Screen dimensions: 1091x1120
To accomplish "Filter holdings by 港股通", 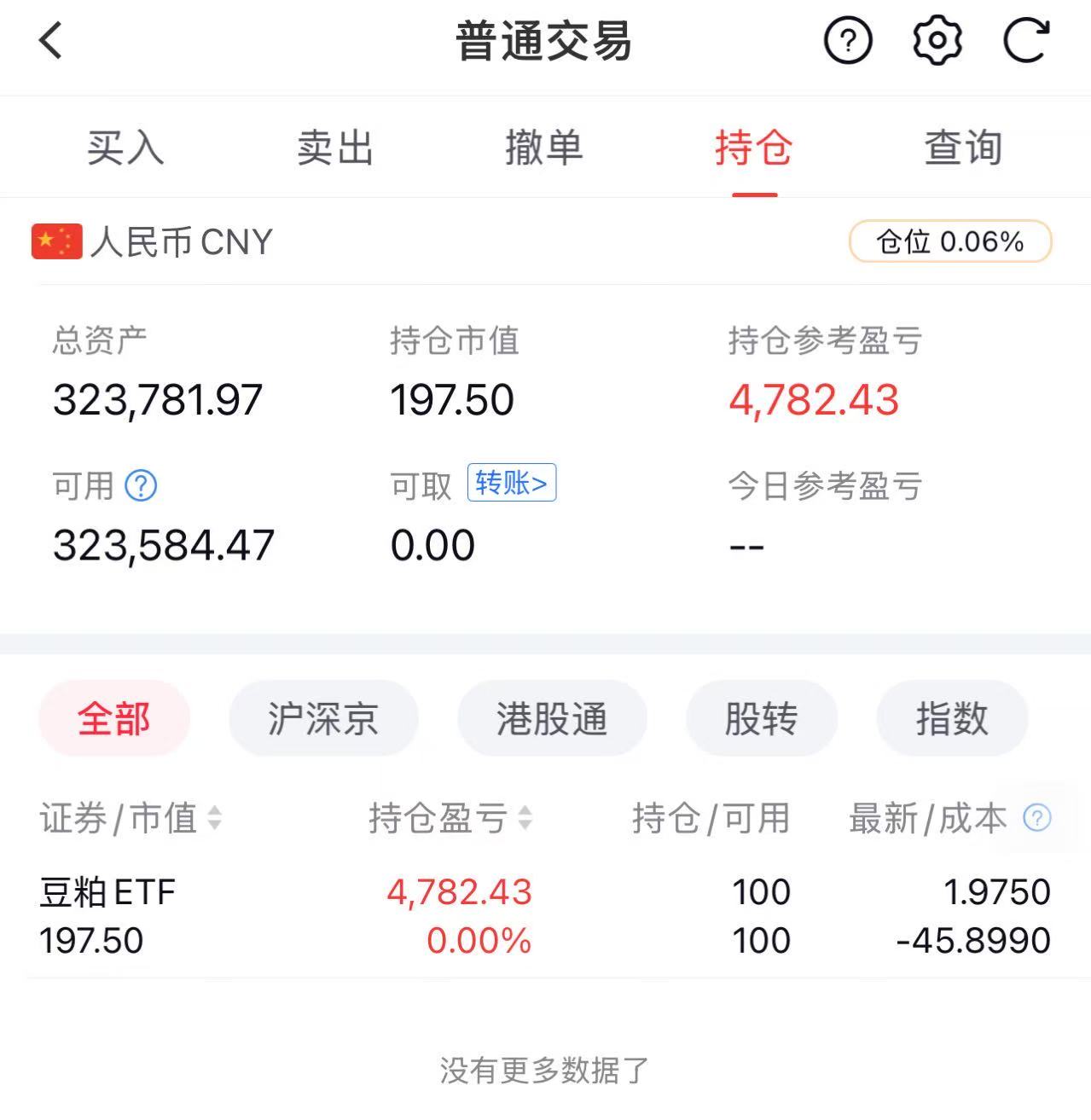I will coord(552,718).
